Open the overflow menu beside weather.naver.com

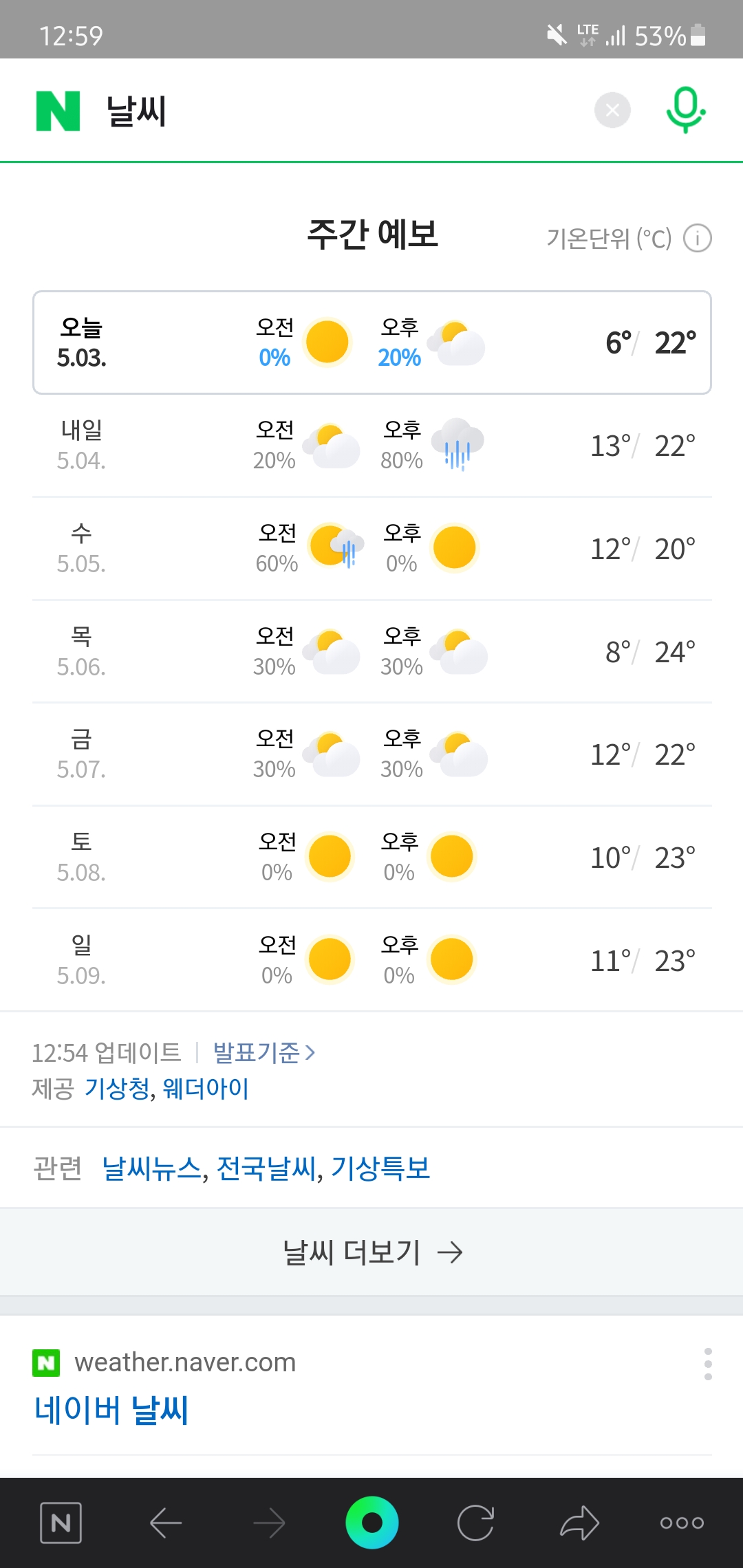pos(708,1364)
